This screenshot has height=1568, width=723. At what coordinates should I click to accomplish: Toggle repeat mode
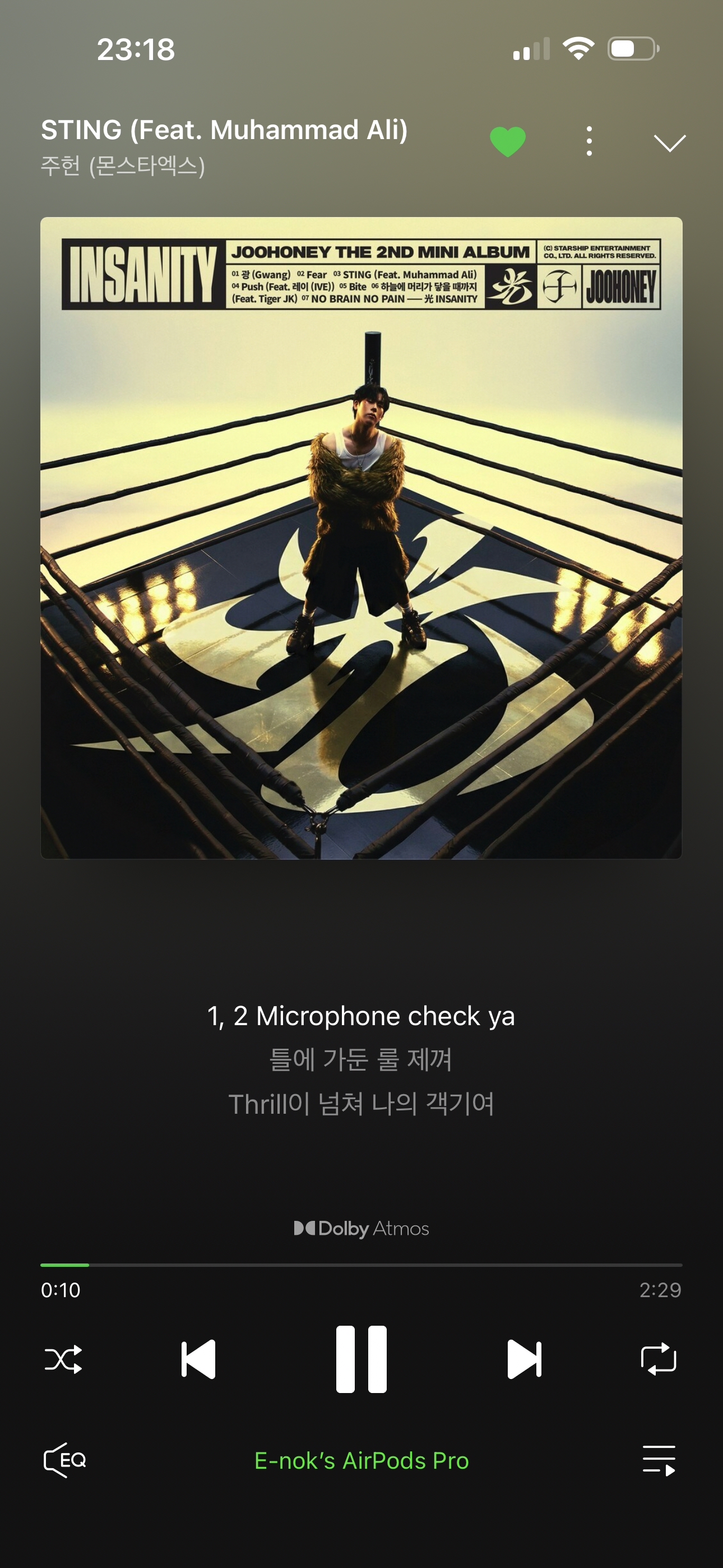(659, 1359)
